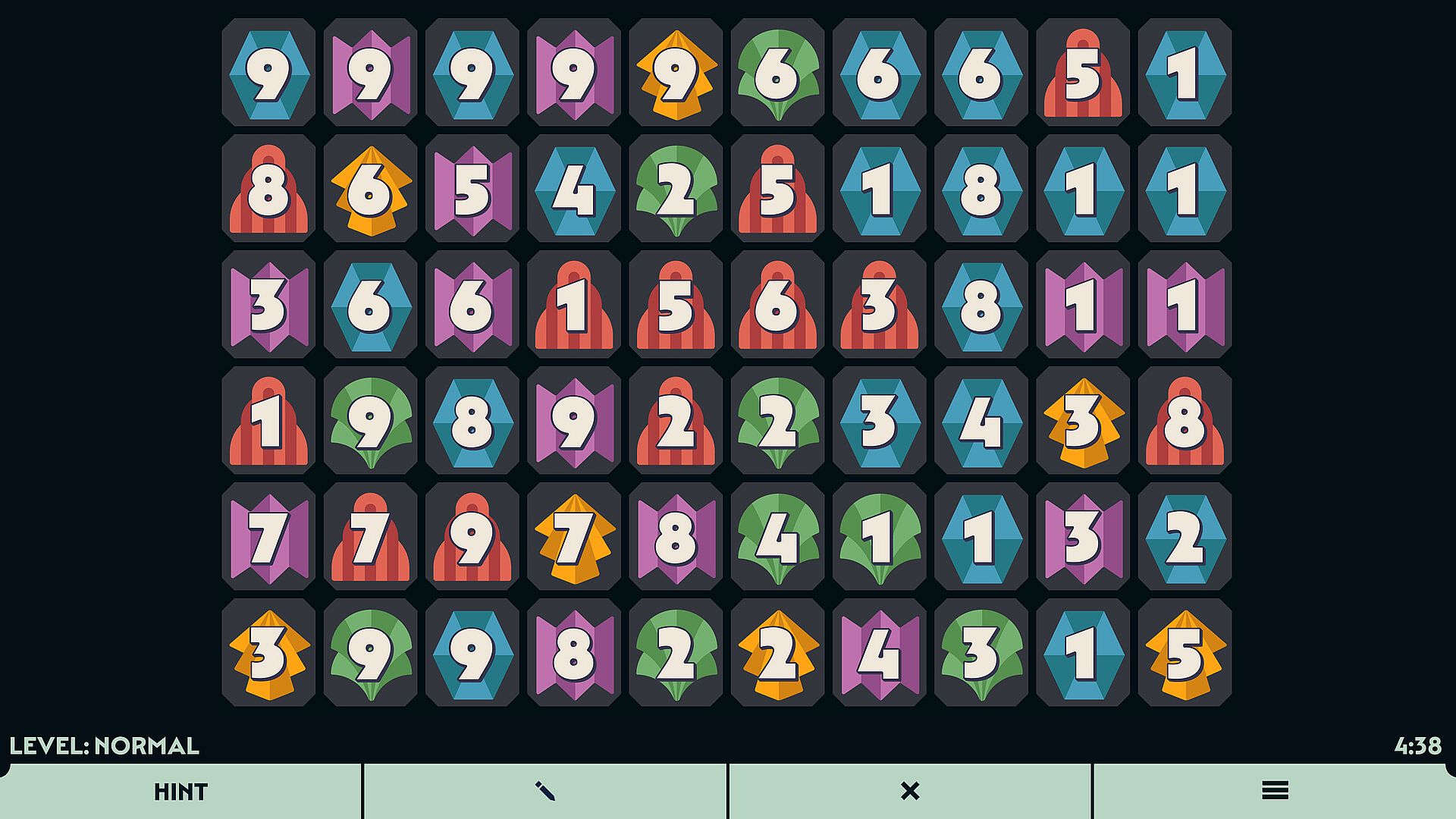Screen dimensions: 1456x819
Task: Tap the X cancel button
Action: pos(909,792)
